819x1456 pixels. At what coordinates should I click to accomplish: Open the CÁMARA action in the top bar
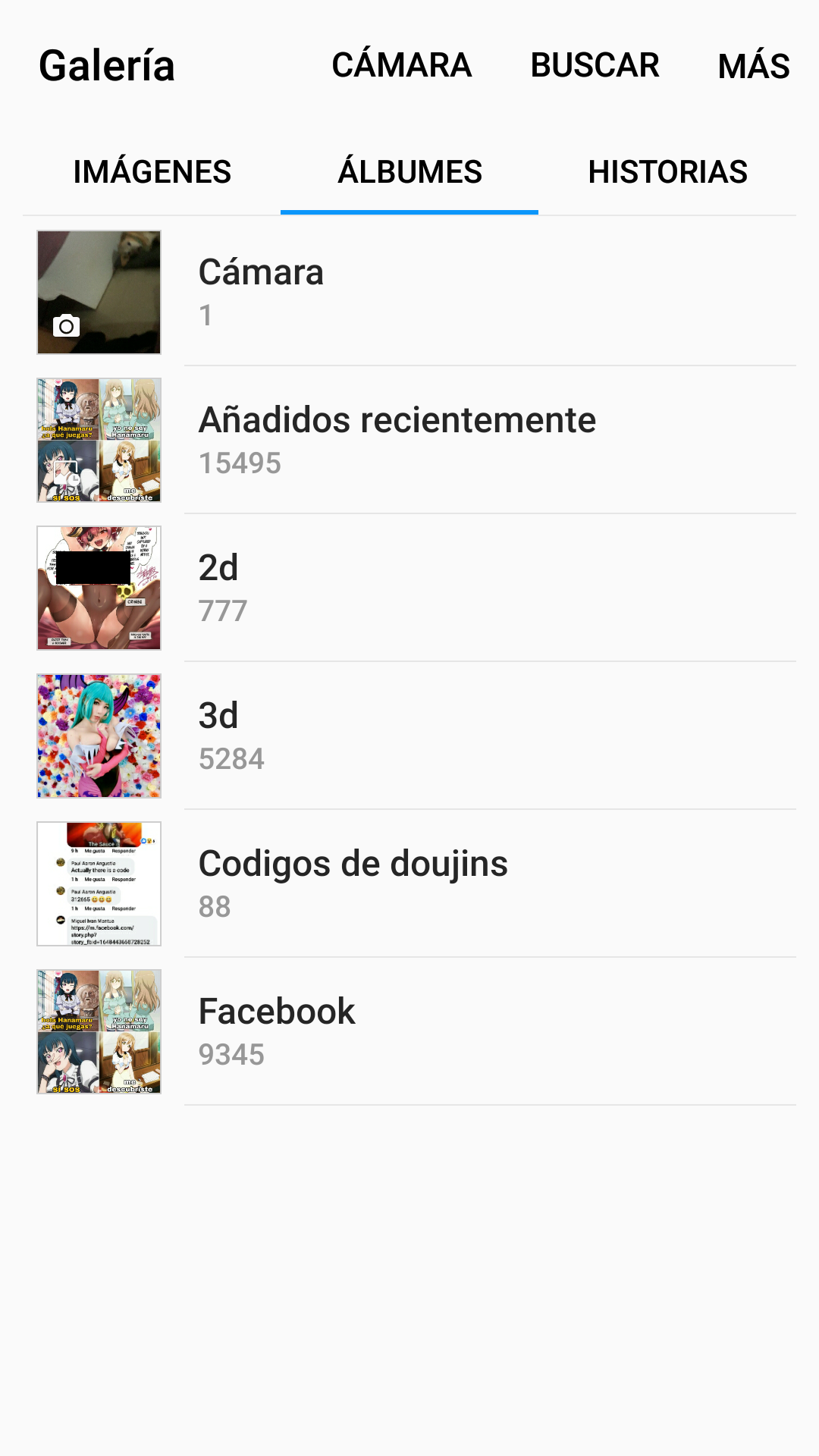pos(401,65)
